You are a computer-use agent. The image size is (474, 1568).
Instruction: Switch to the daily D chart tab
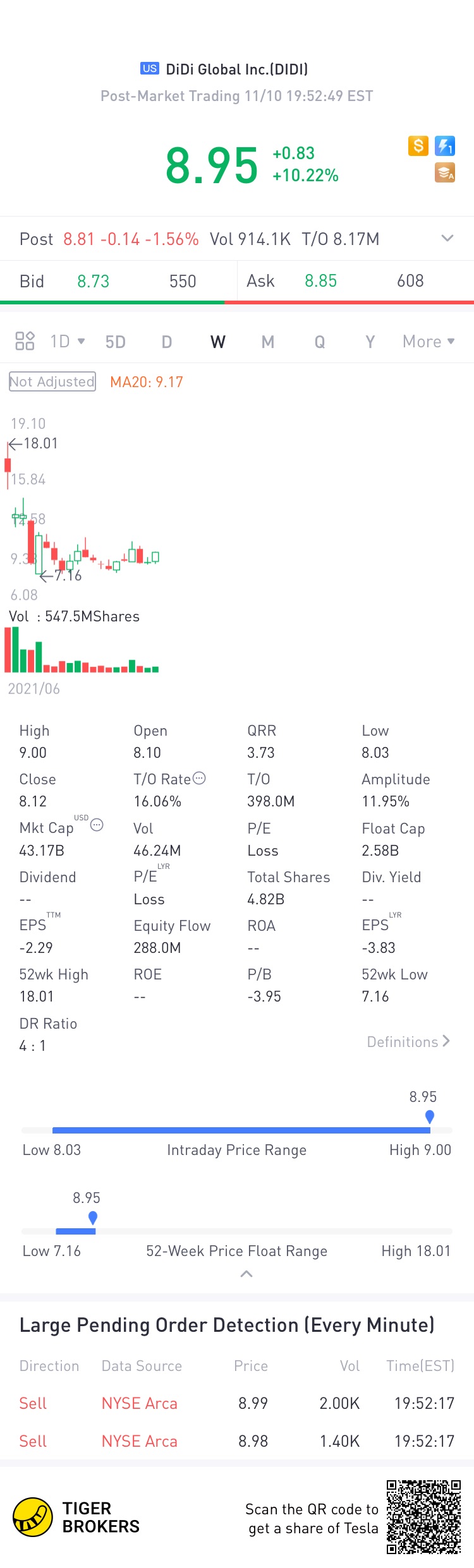[167, 342]
